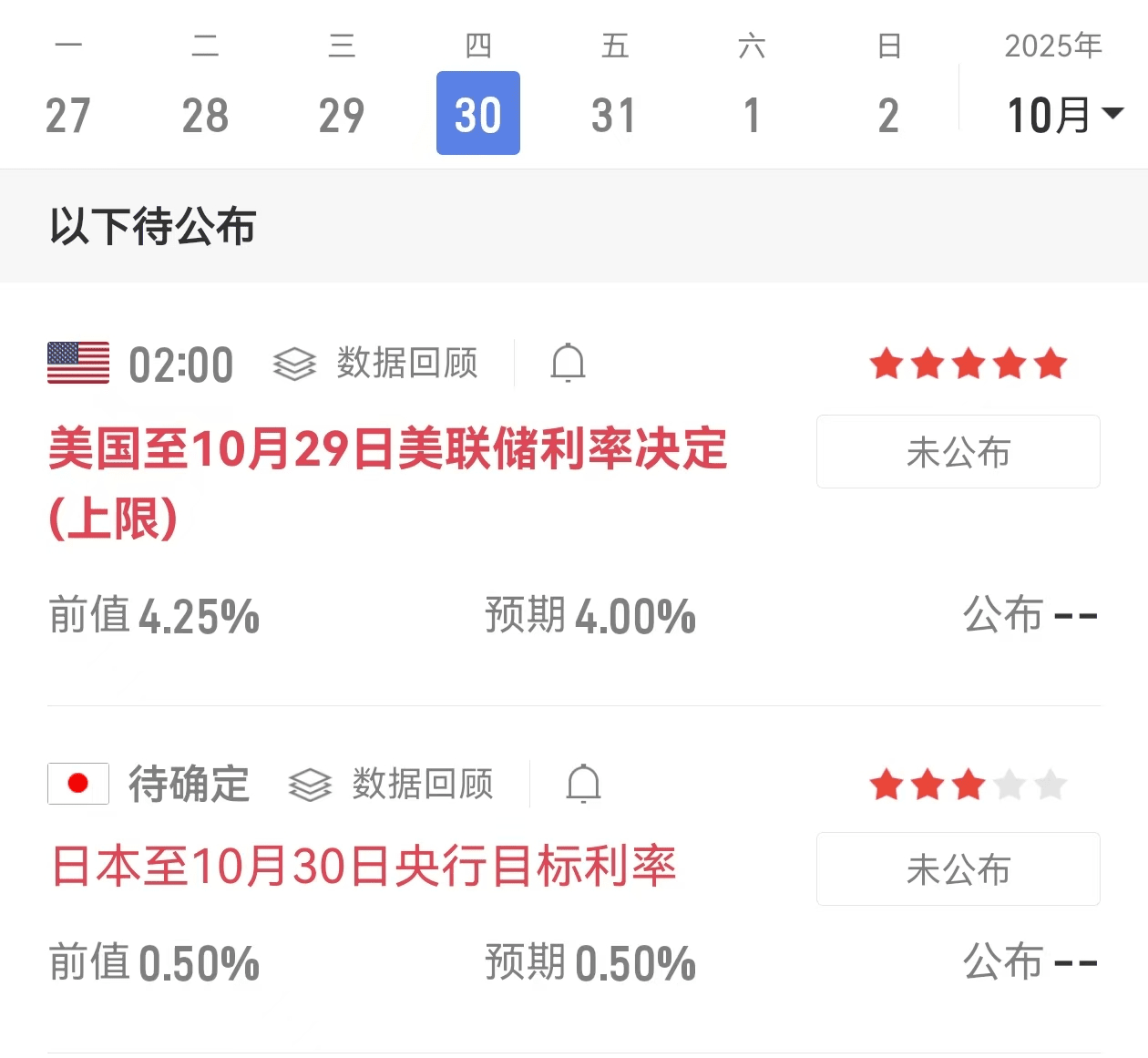This screenshot has height=1058, width=1148.
Task: Set reminder bell for Japan target rate
Action: tap(583, 784)
